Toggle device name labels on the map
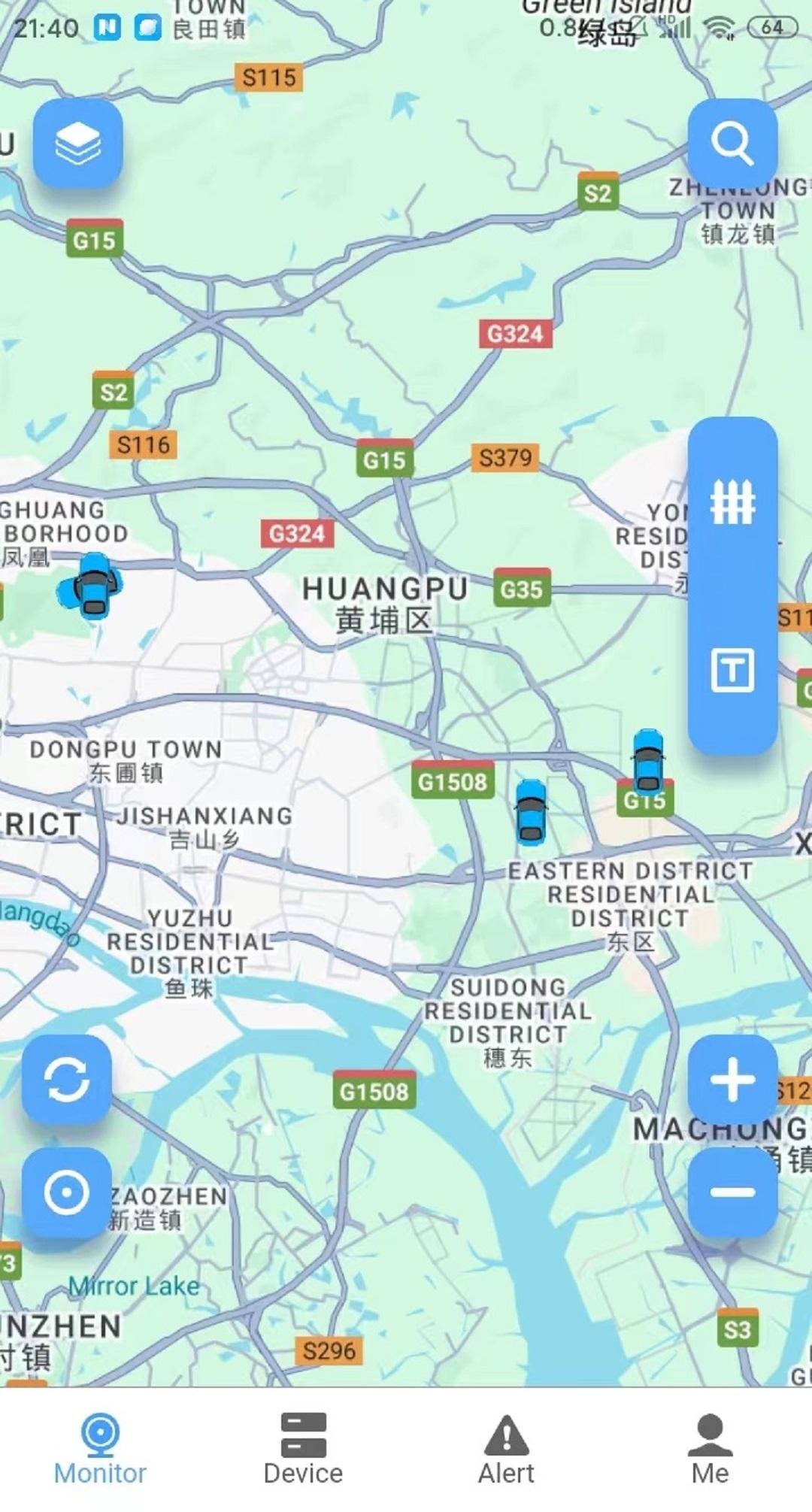812x1512 pixels. point(732,669)
